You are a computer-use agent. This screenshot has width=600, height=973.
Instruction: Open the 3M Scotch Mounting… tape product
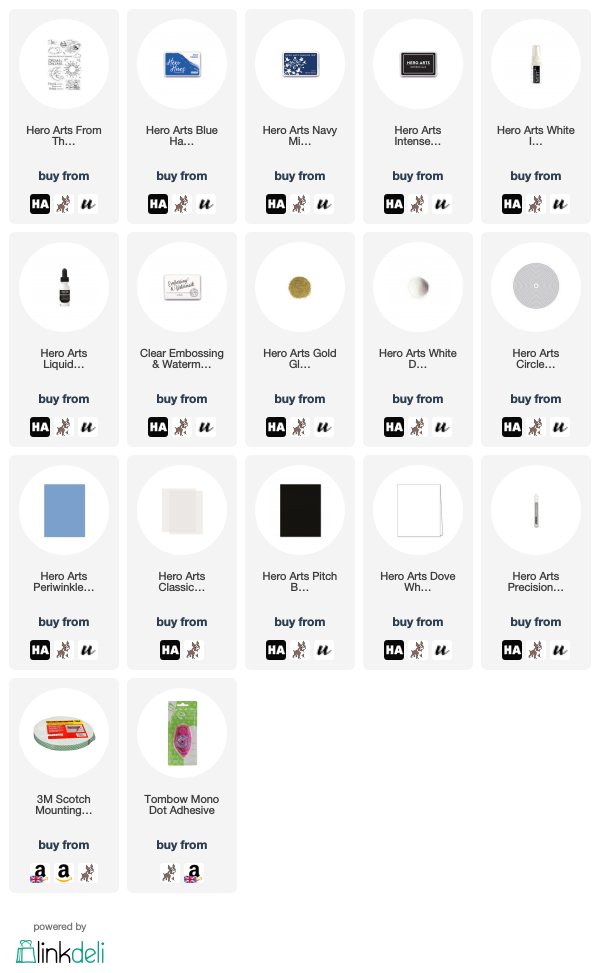[64, 733]
